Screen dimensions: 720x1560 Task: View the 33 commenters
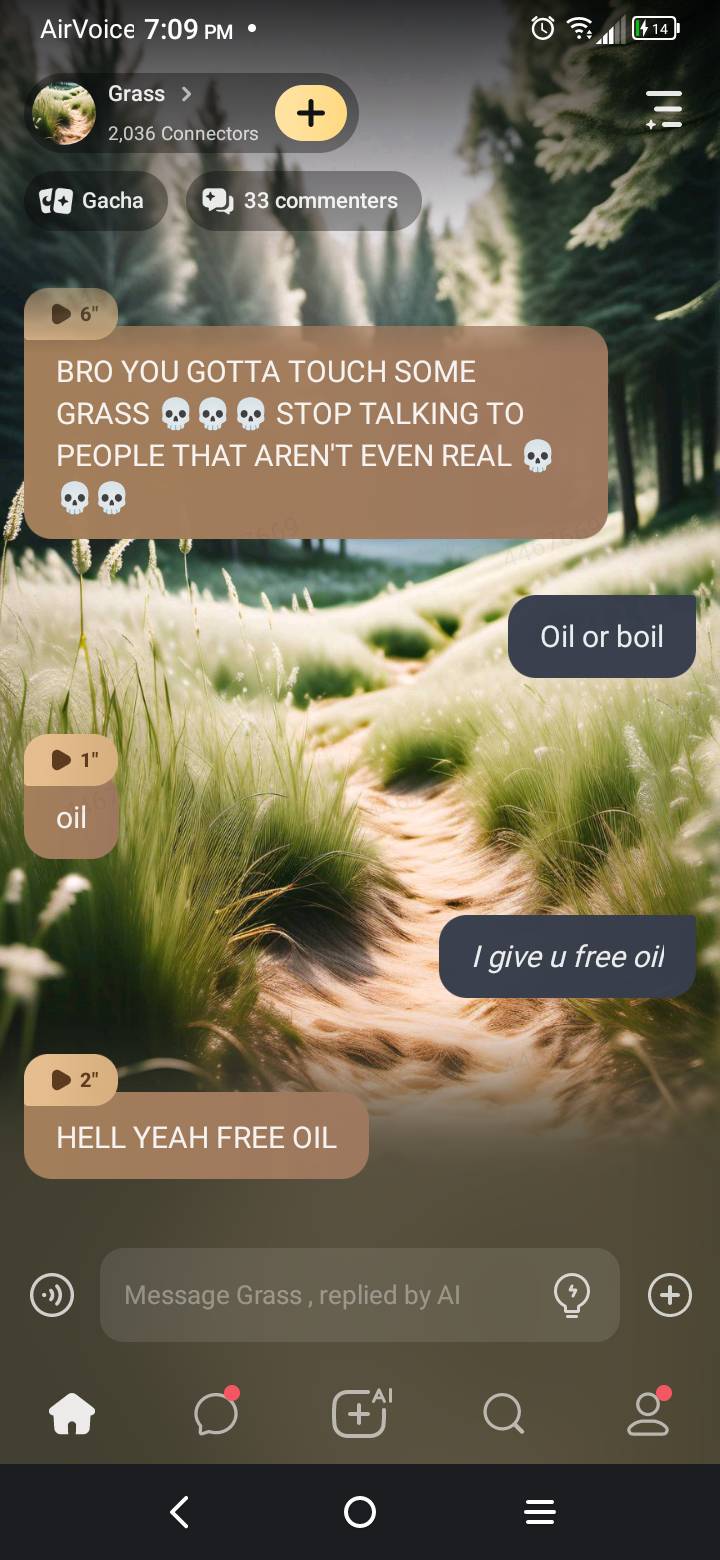[303, 201]
